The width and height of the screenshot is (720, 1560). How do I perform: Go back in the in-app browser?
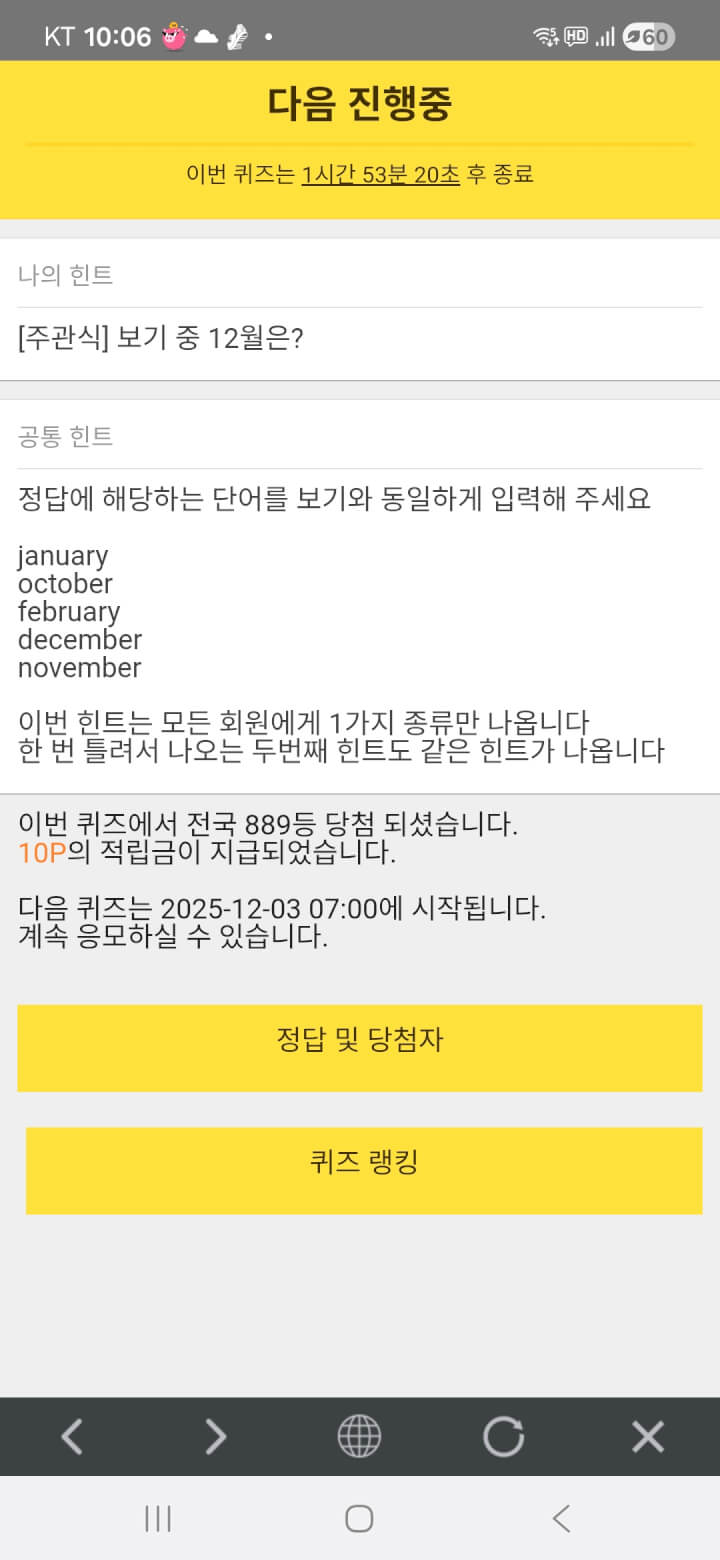click(x=72, y=1437)
